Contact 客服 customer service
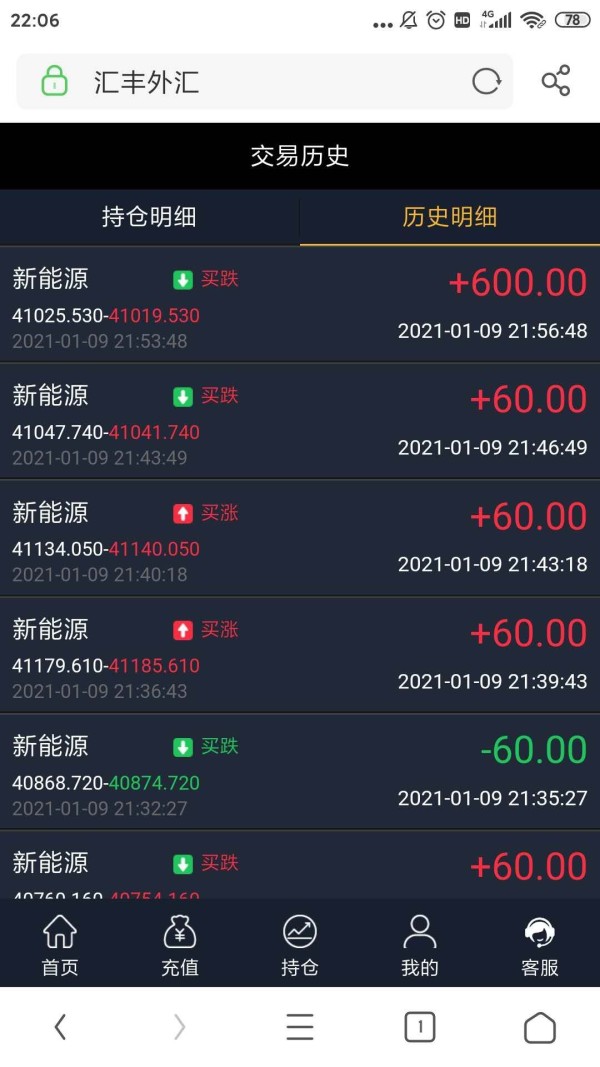 point(540,945)
